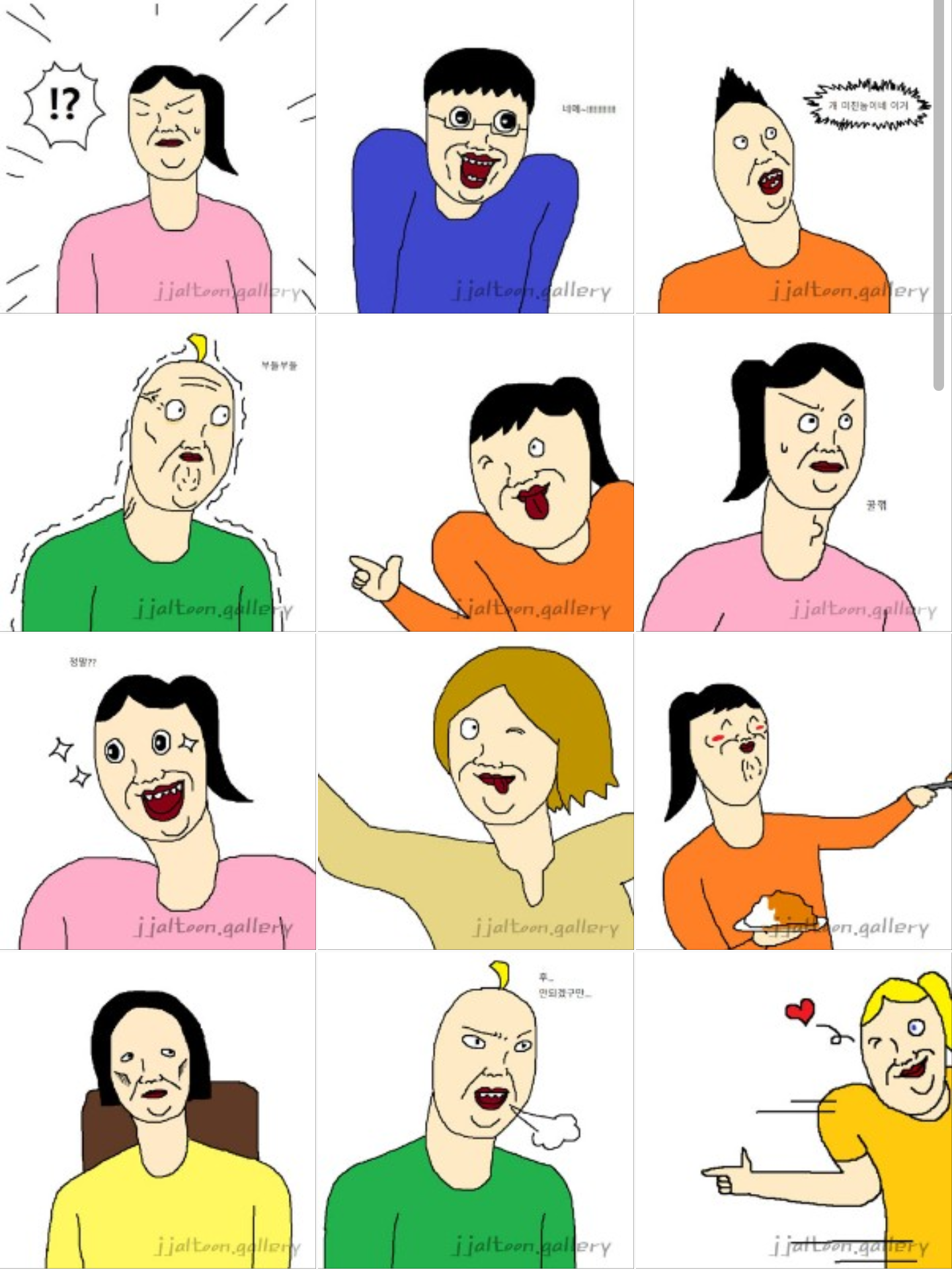Open the blushing woman holding curry plate tile
952x1270 pixels.
point(792,791)
